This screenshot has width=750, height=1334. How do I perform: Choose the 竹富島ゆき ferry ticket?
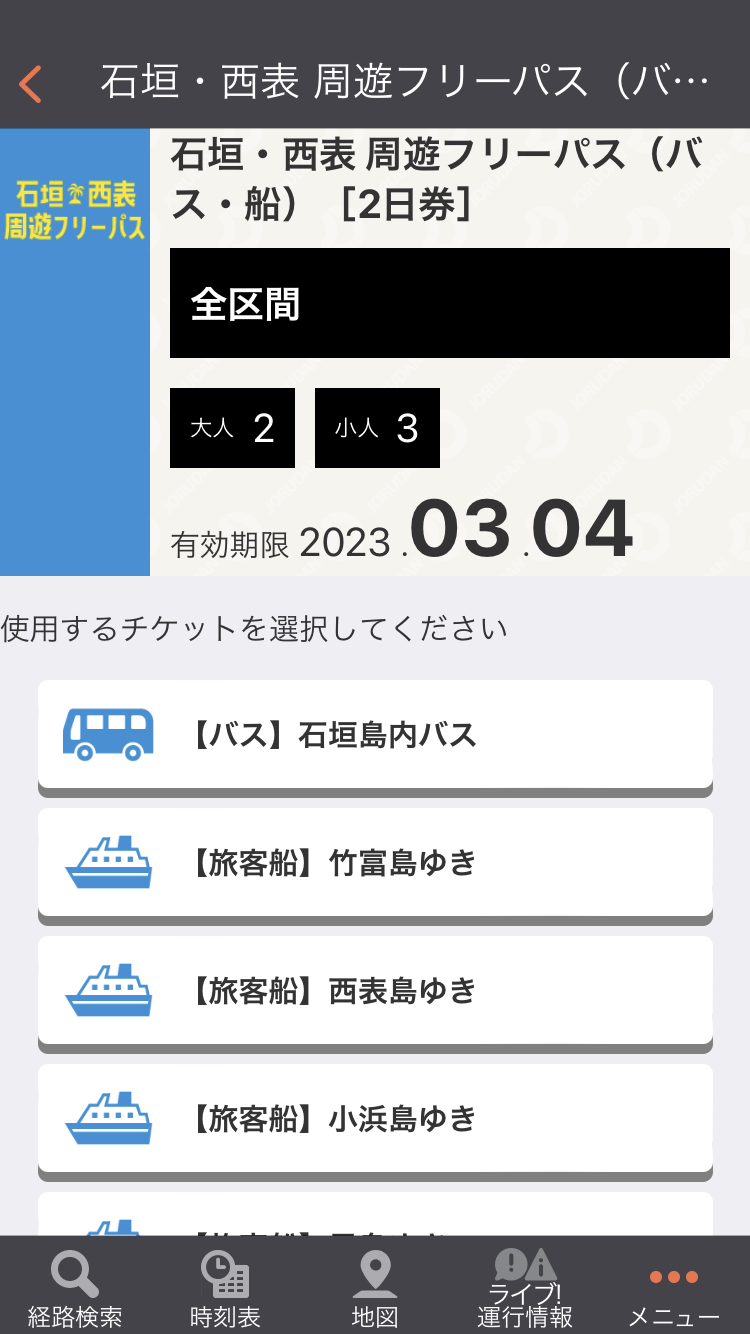[375, 863]
